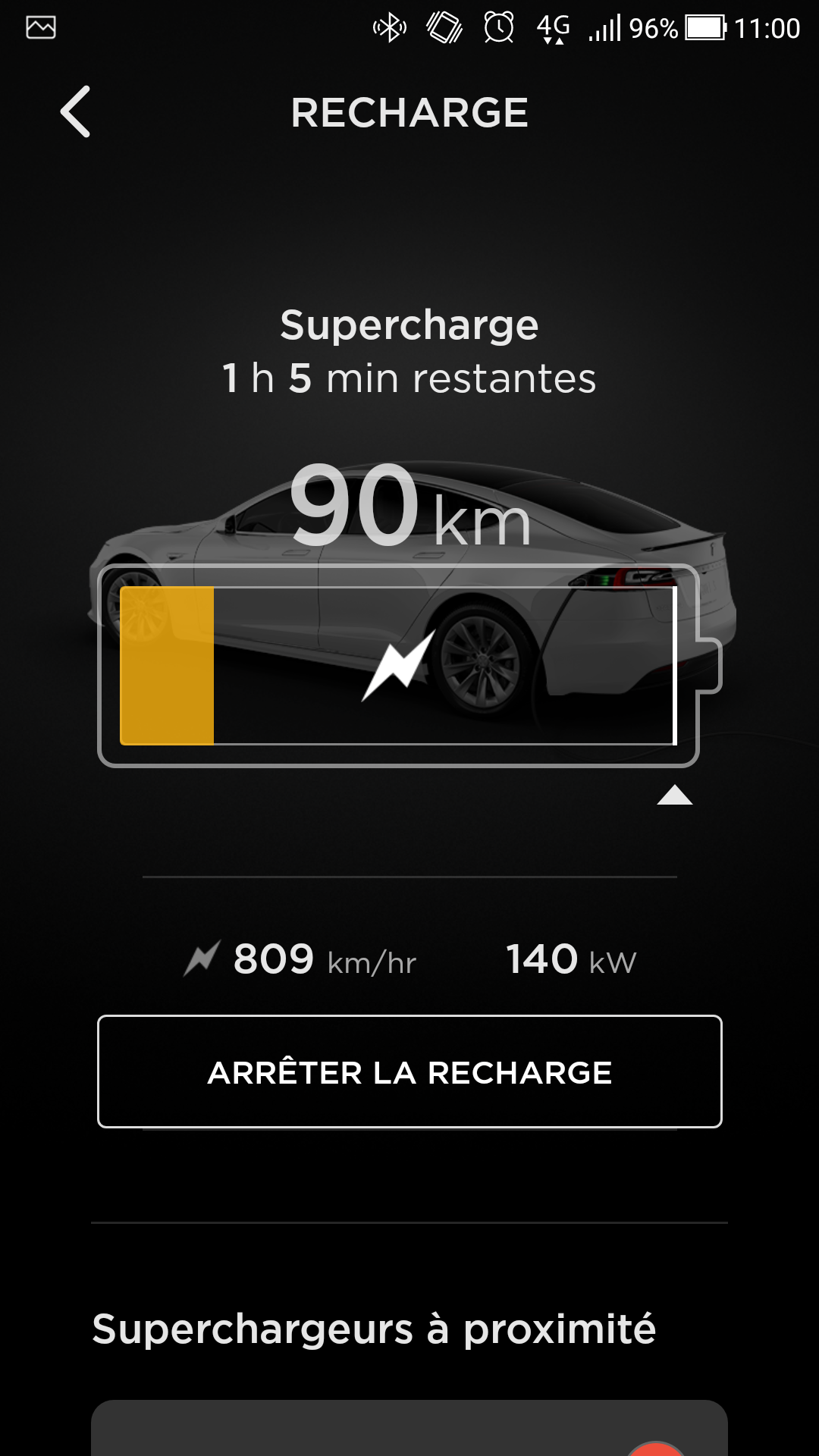
Task: Tap Arrêter la recharge button
Action: 409,1072
